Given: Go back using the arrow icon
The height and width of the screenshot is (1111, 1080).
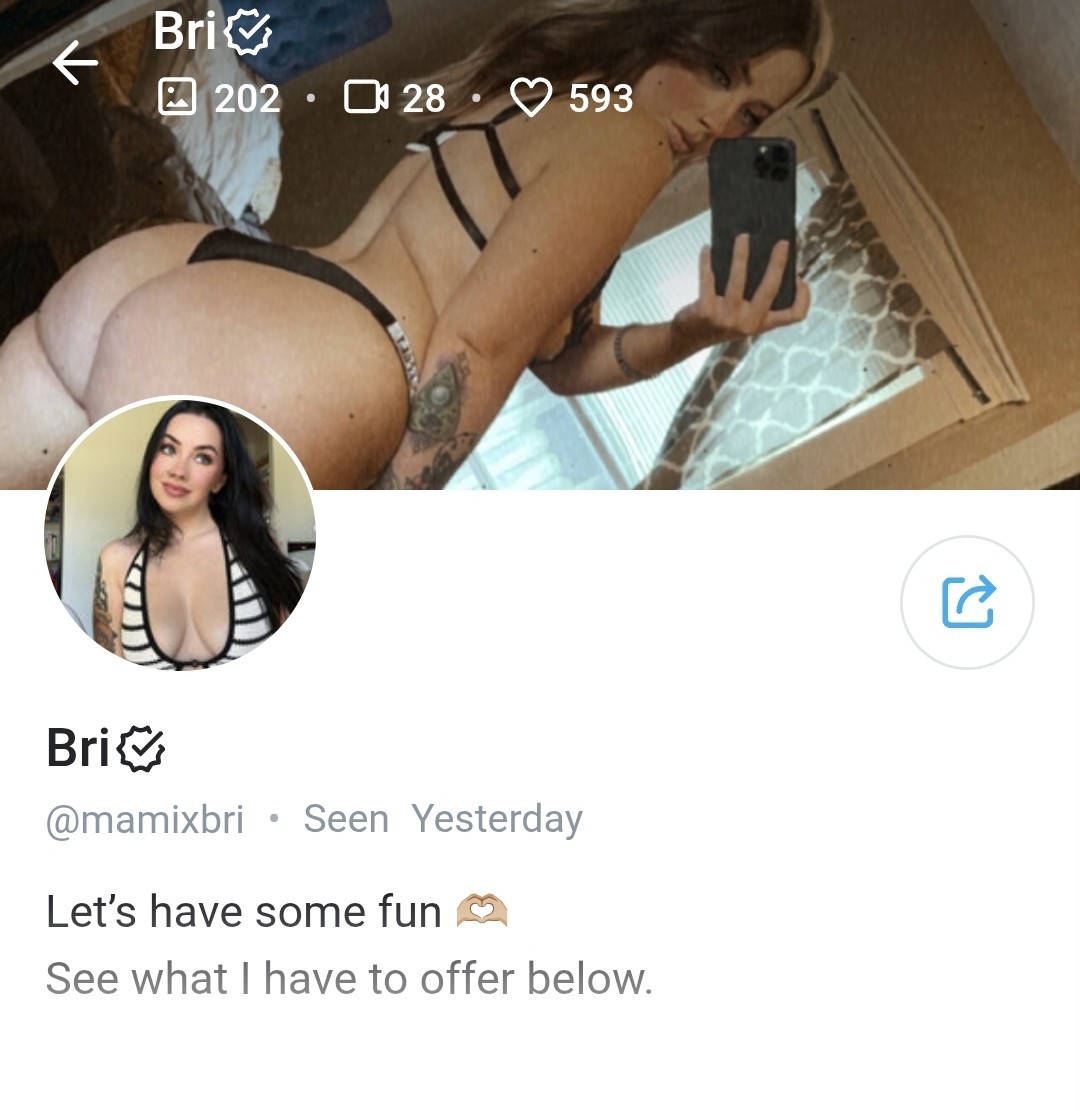Looking at the screenshot, I should (x=76, y=65).
